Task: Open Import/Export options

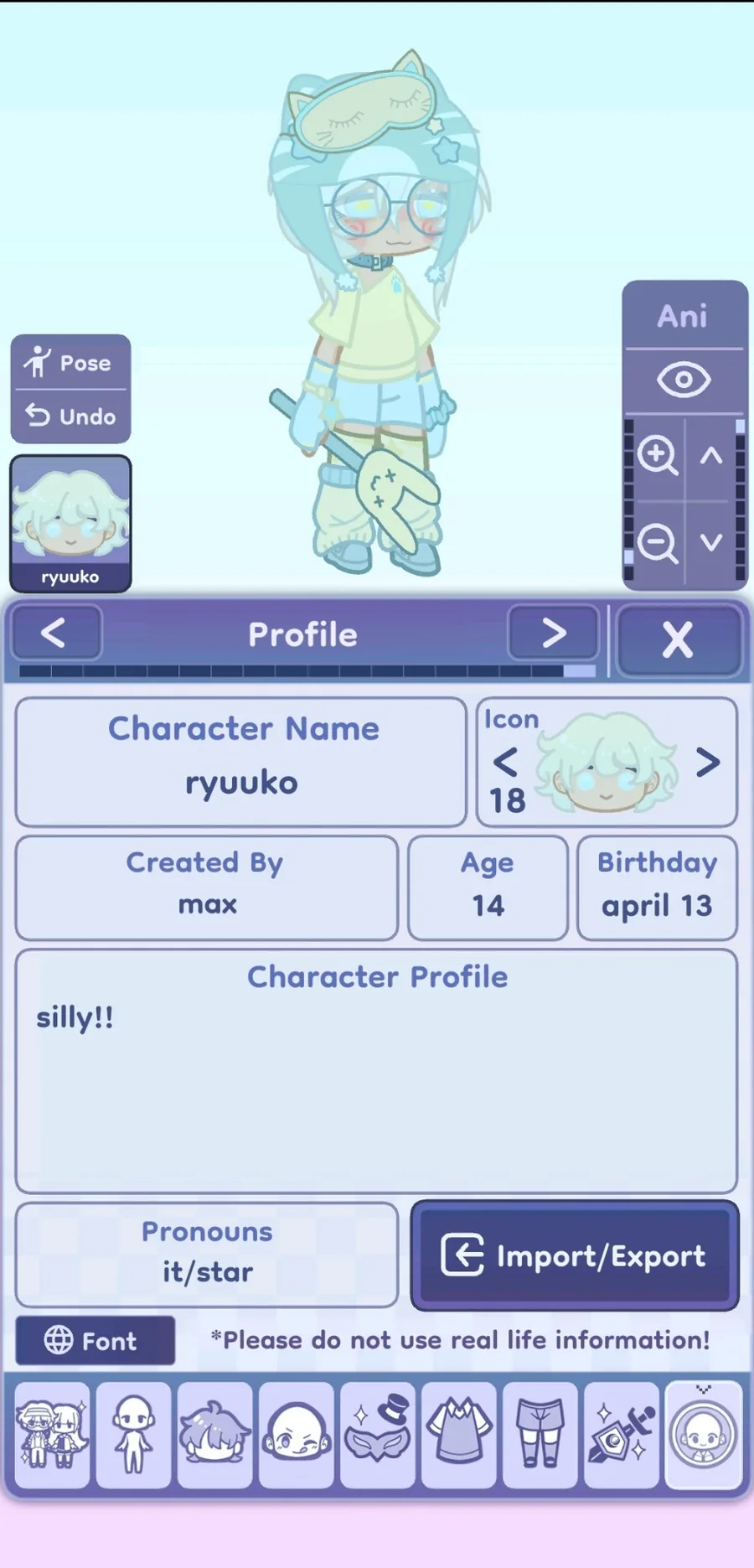Action: tap(575, 1255)
